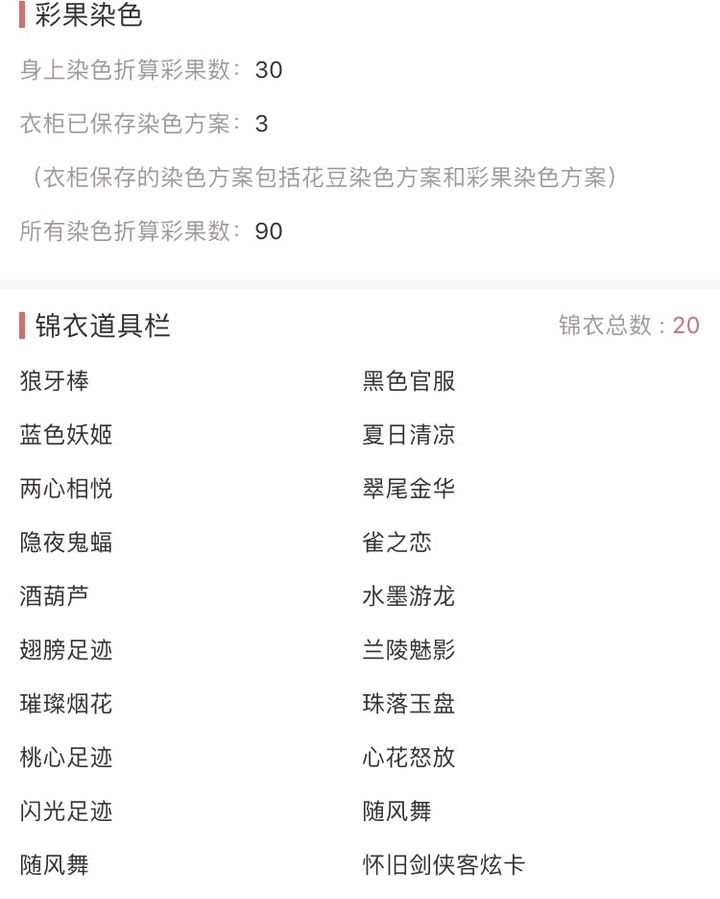Viewport: 720px width, 899px height.
Task: Click the 翅膀足迹 entry
Action: click(68, 651)
